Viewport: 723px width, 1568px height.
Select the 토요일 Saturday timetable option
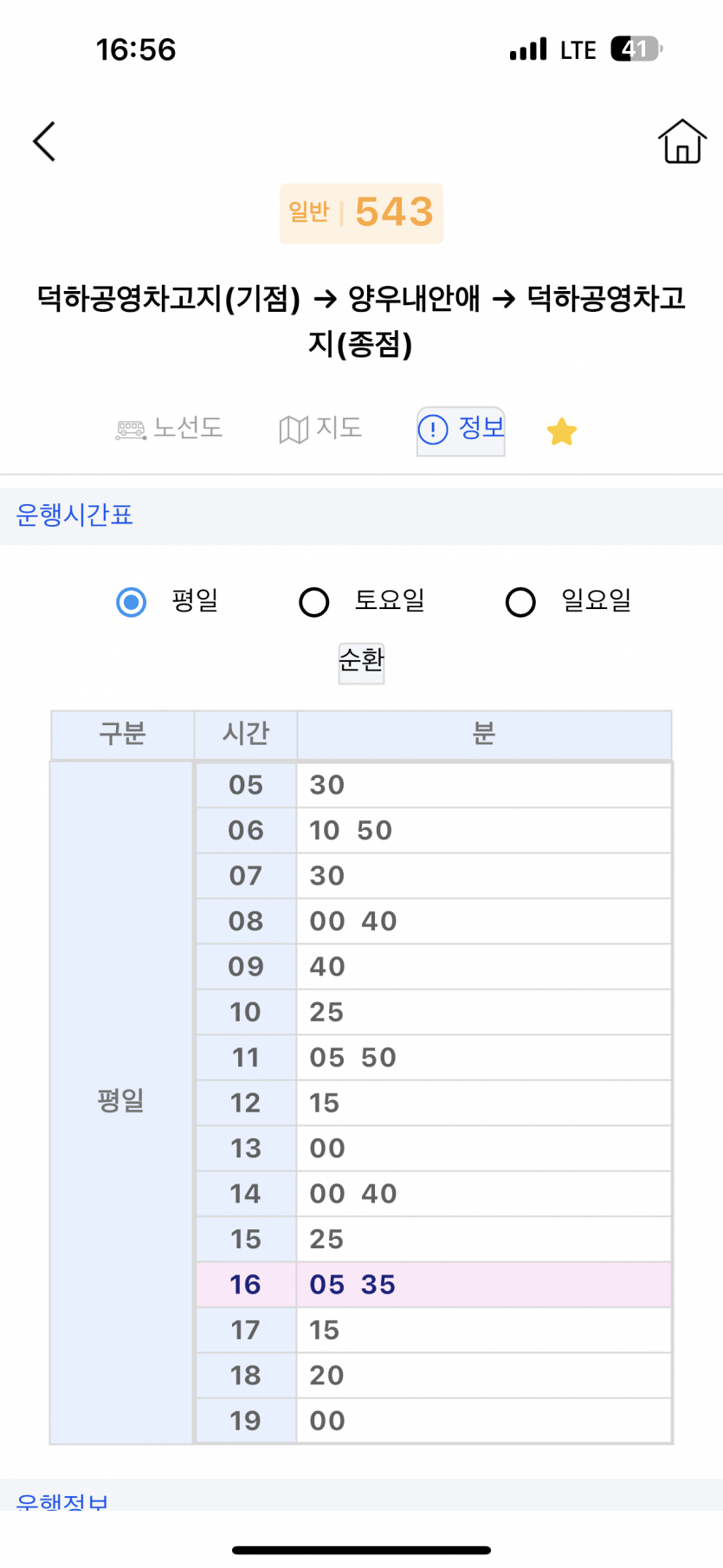click(x=314, y=602)
